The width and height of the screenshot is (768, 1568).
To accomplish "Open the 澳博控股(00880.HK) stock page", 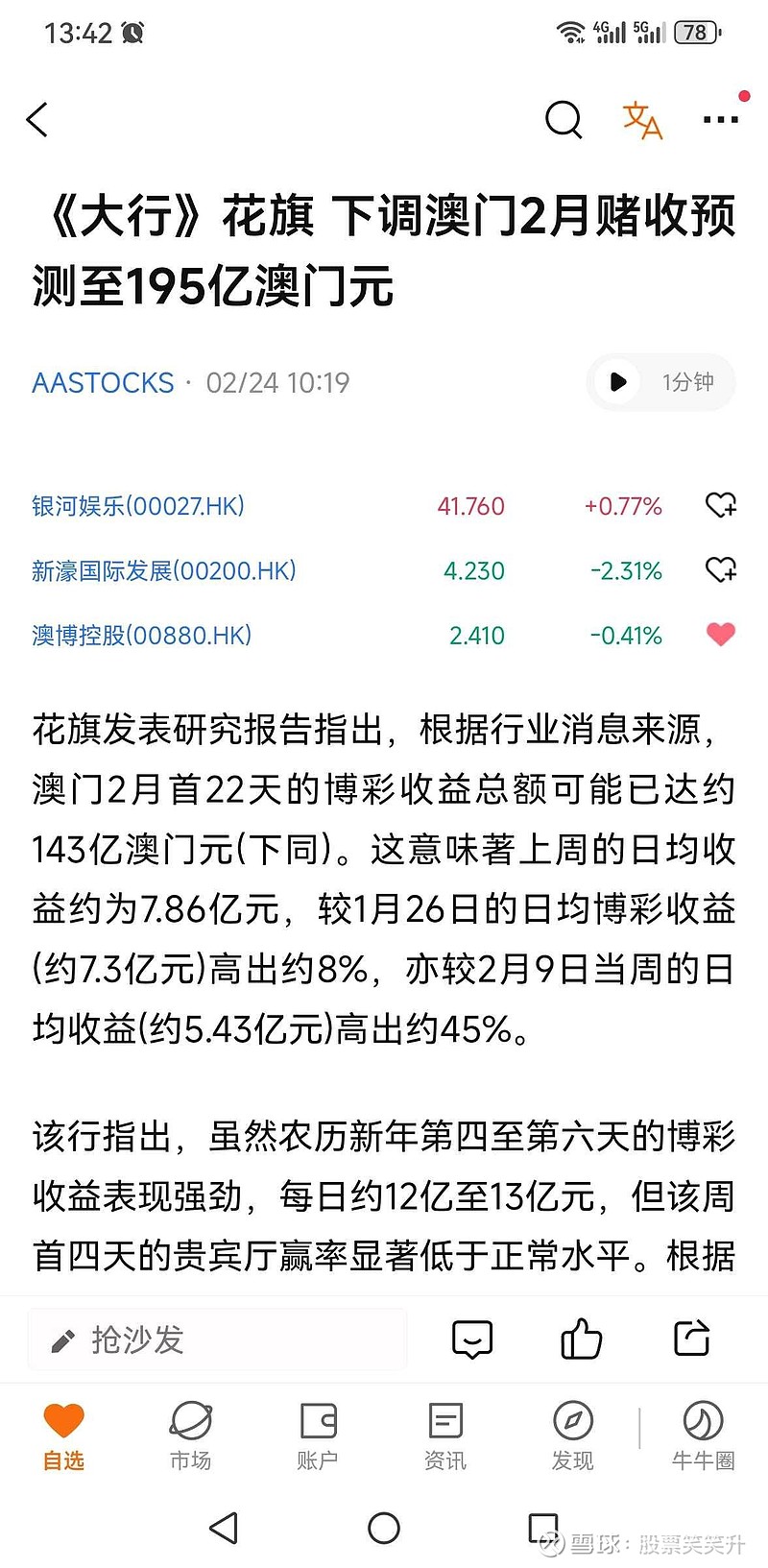I will pyautogui.click(x=138, y=635).
